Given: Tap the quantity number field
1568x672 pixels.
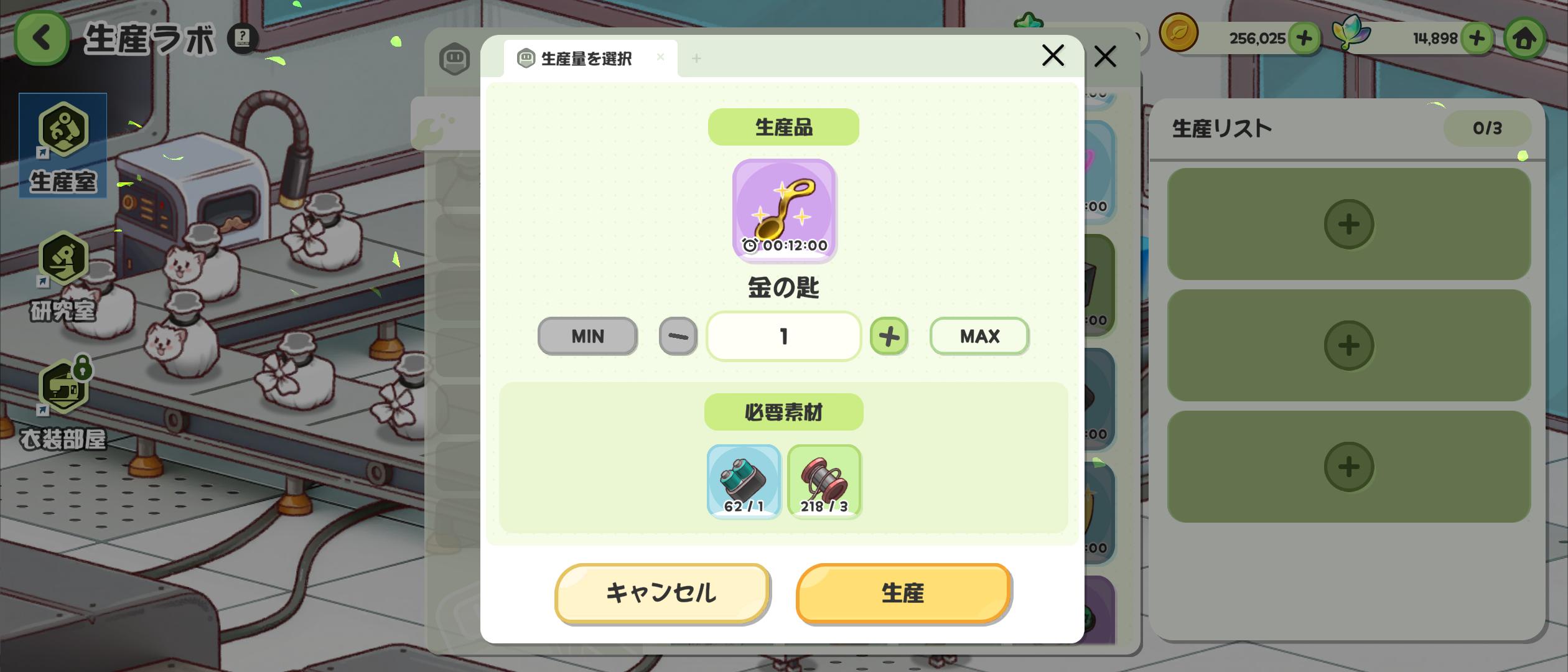Looking at the screenshot, I should [x=783, y=336].
